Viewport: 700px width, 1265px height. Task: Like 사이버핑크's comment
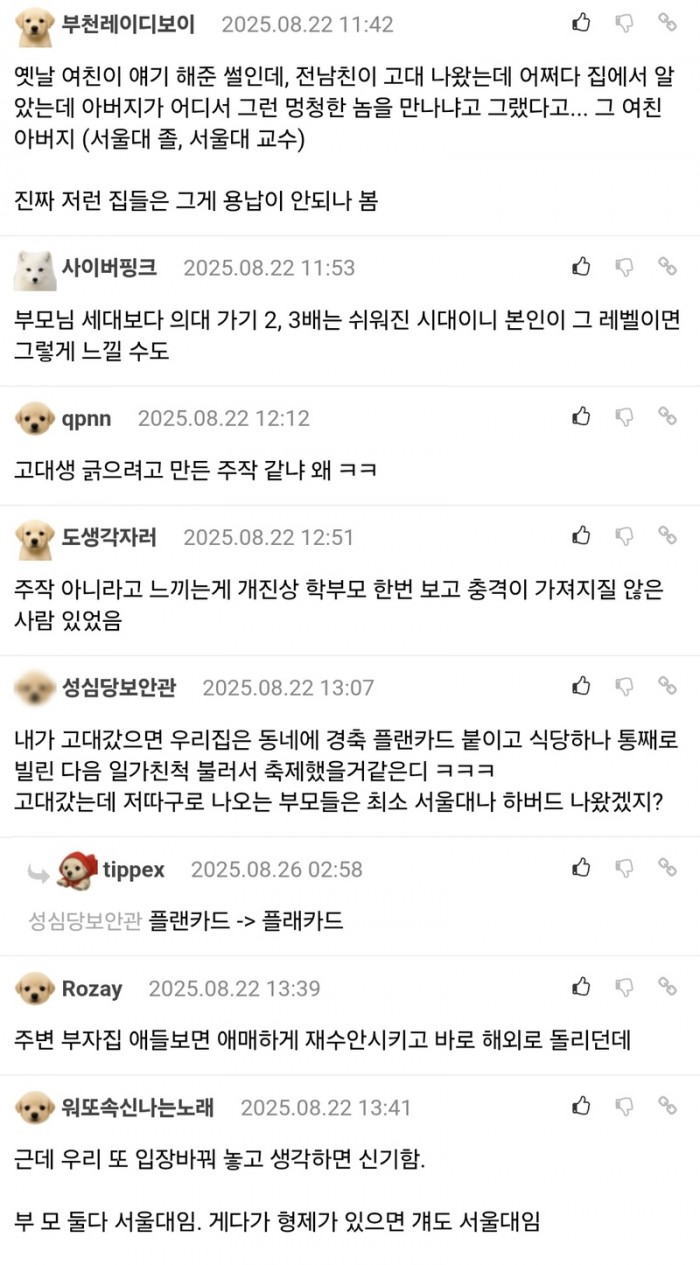coord(581,266)
